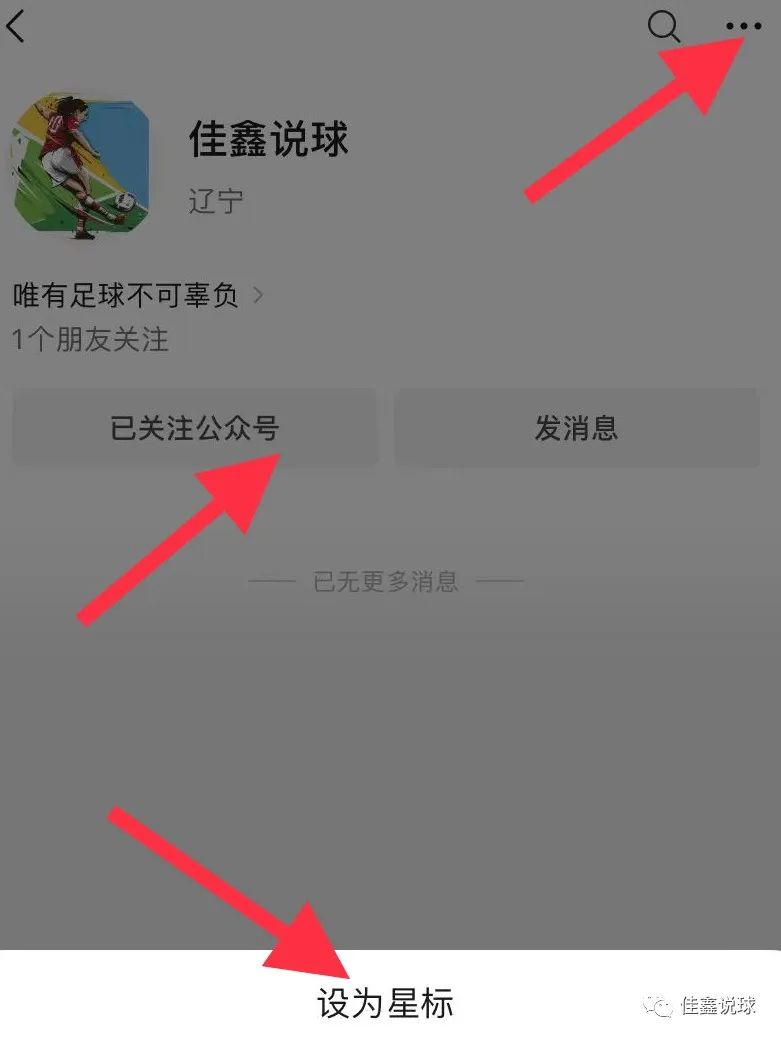This screenshot has height=1040, width=781.
Task: Open the three-dot overflow menu
Action: pos(744,27)
